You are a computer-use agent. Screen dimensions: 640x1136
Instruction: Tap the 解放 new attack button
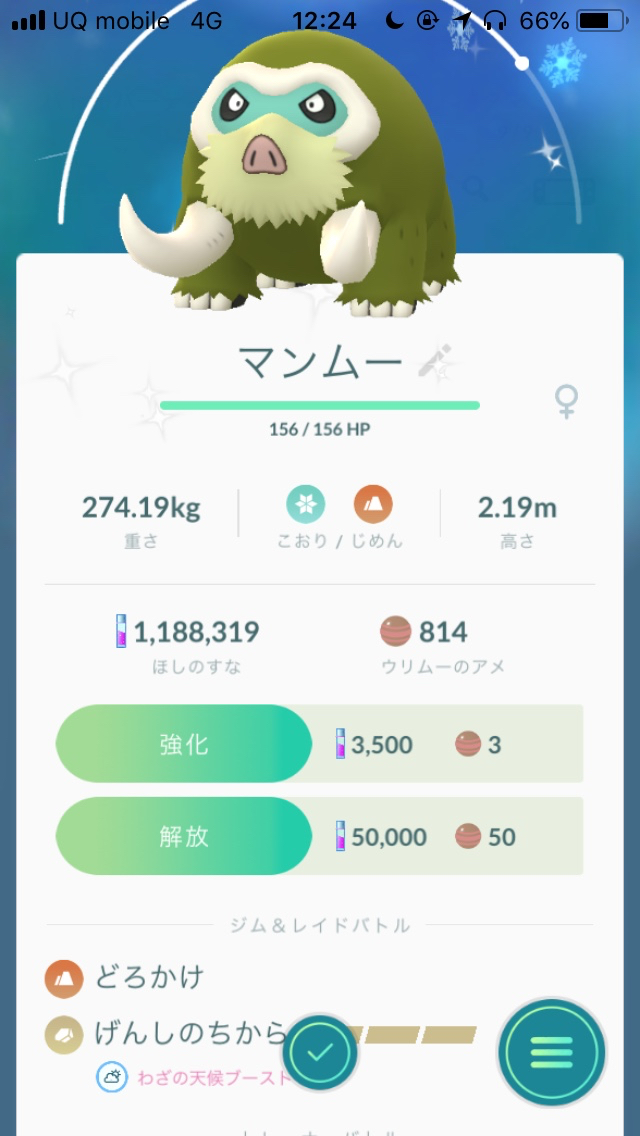[x=184, y=836]
